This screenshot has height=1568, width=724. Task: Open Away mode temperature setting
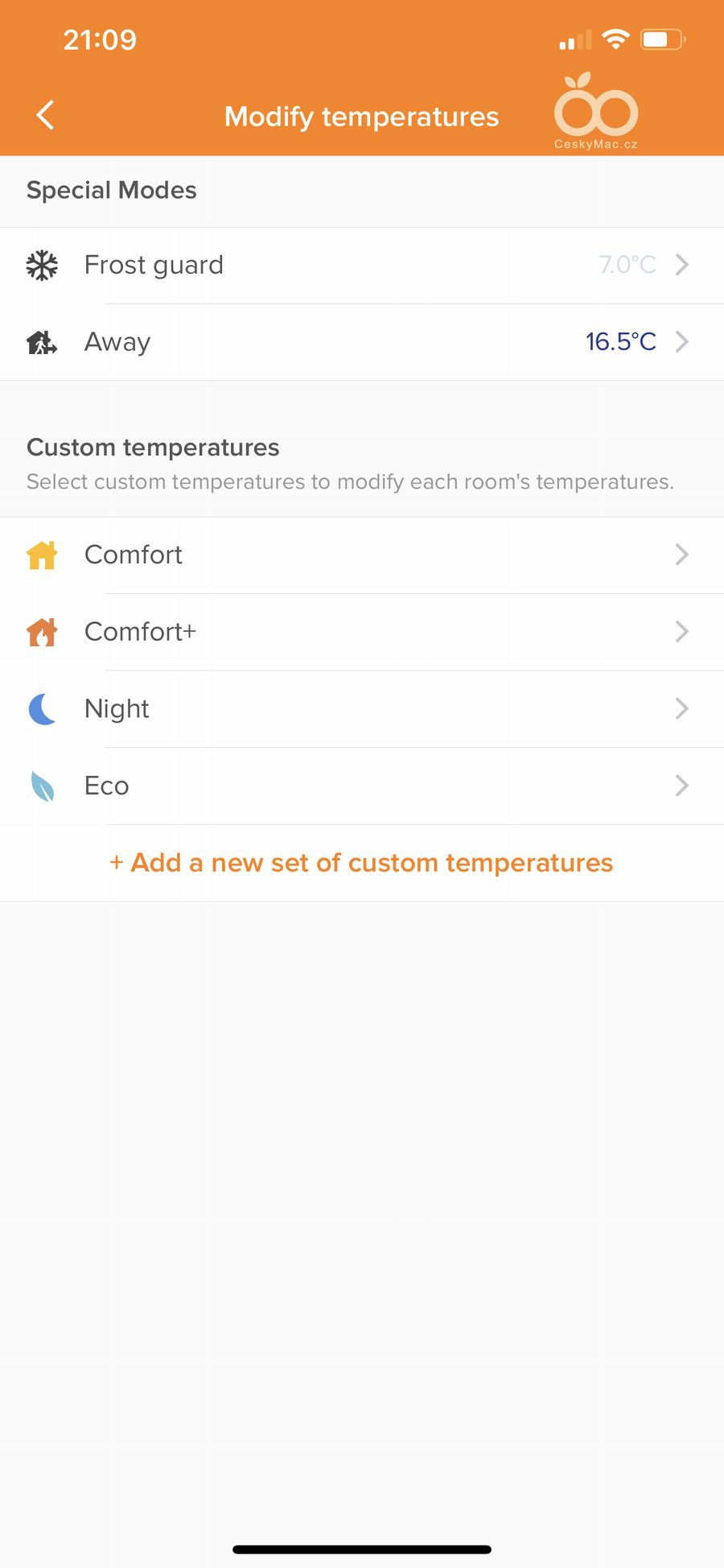[x=362, y=342]
